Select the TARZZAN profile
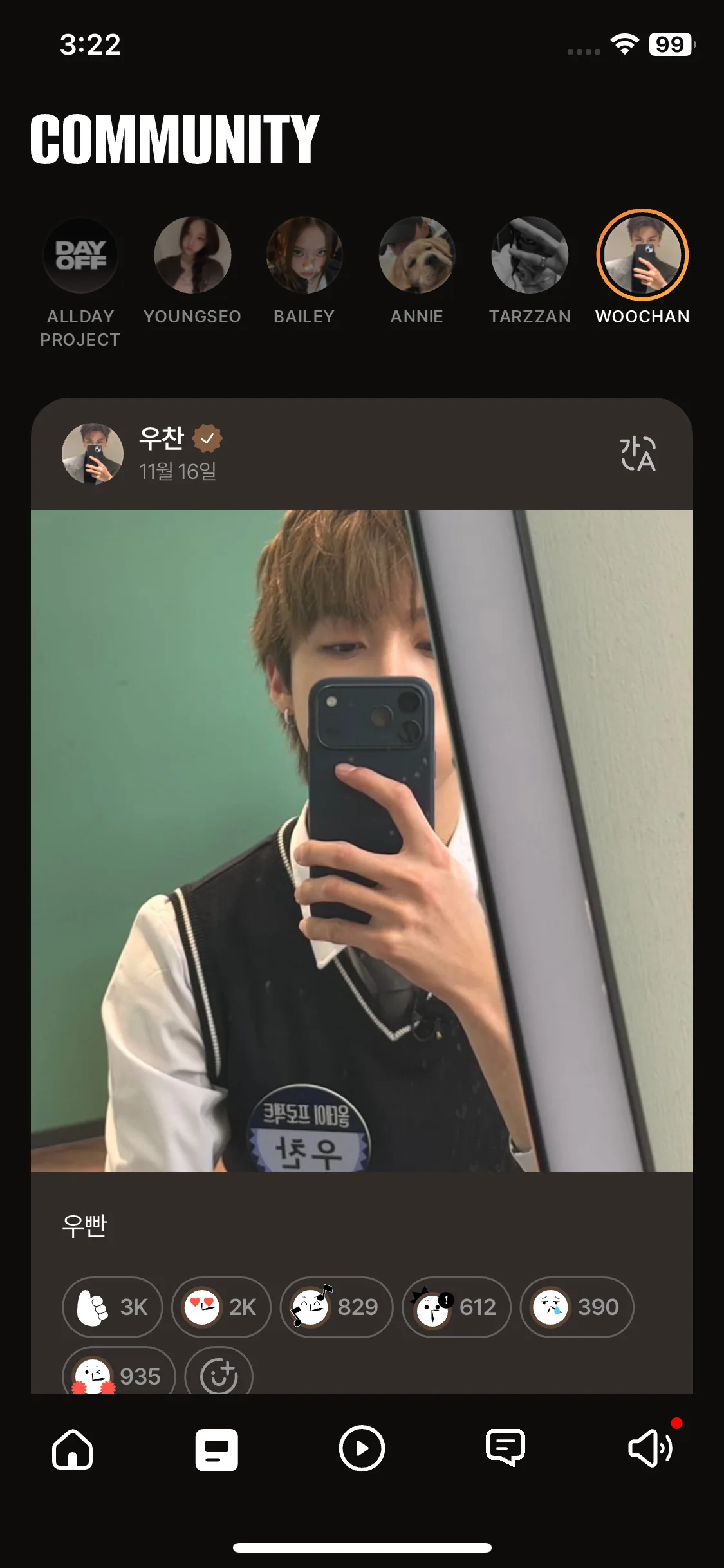Screen dimensions: 724x1568 point(530,256)
